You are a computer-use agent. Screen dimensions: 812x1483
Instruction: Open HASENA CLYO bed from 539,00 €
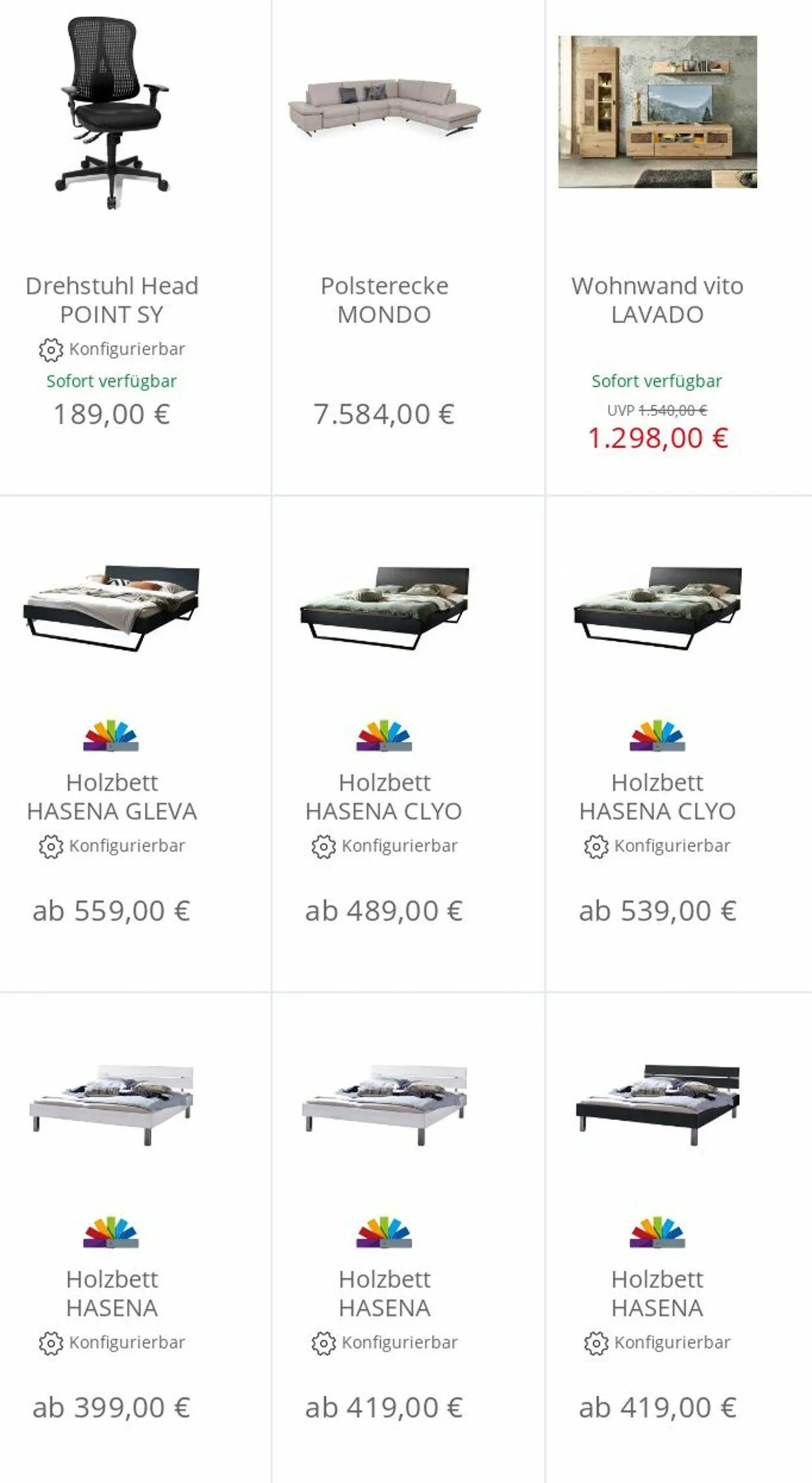coord(657,797)
